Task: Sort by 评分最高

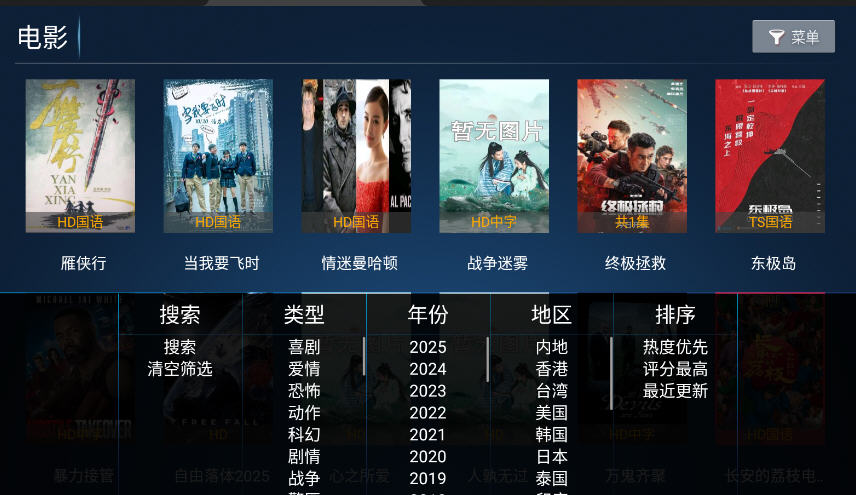Action: tap(675, 369)
